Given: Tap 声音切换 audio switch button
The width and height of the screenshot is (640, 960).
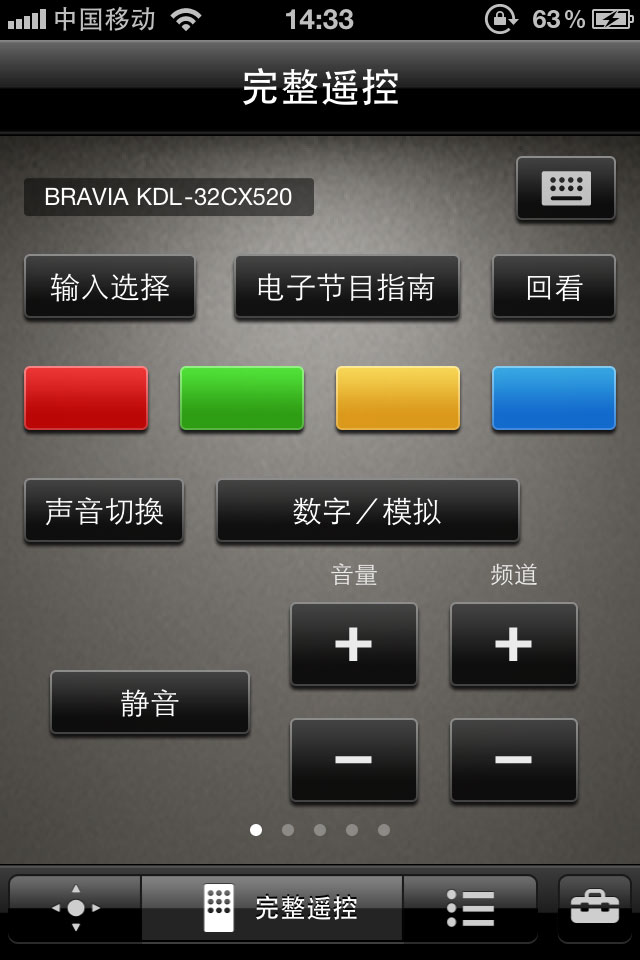Looking at the screenshot, I should click(104, 510).
